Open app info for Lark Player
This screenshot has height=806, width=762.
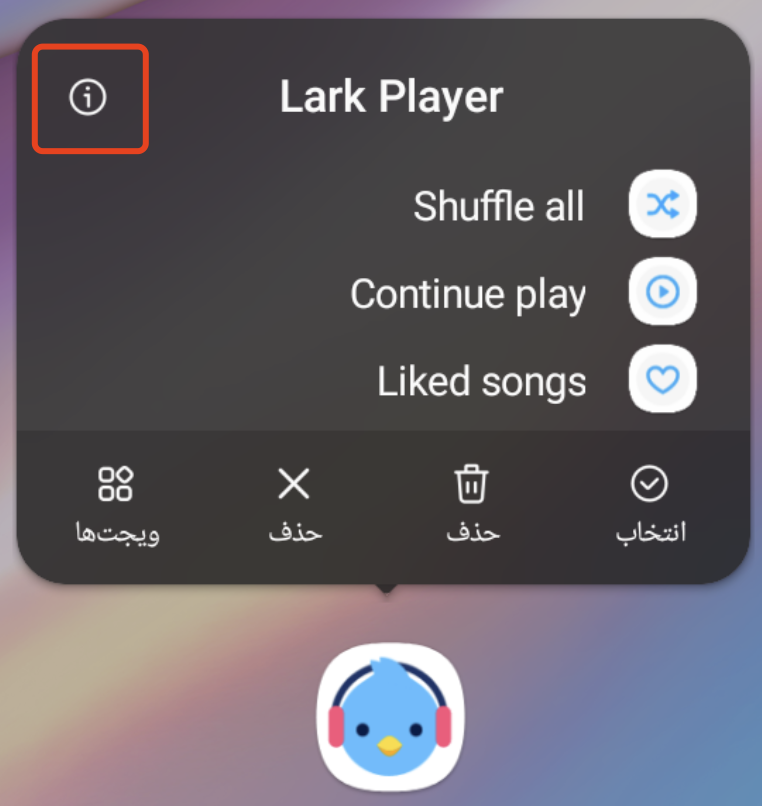click(x=88, y=98)
